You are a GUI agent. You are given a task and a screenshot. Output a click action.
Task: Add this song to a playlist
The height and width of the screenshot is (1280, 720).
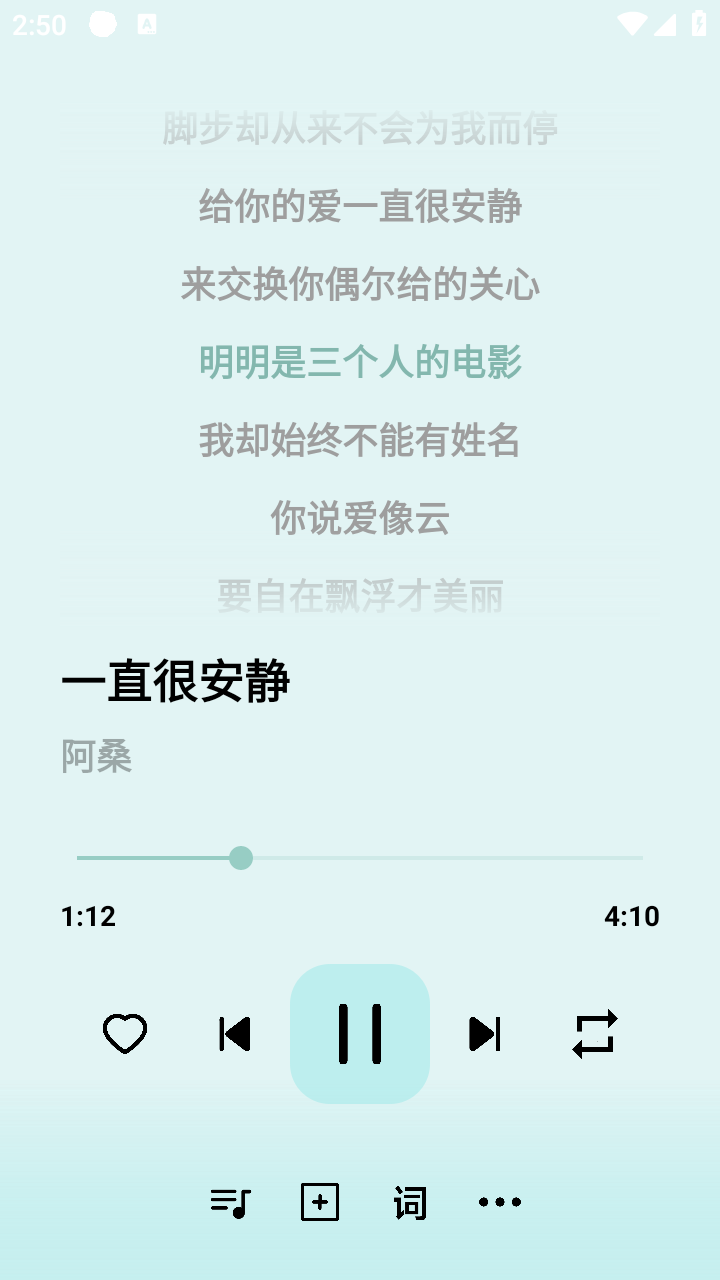[319, 1202]
